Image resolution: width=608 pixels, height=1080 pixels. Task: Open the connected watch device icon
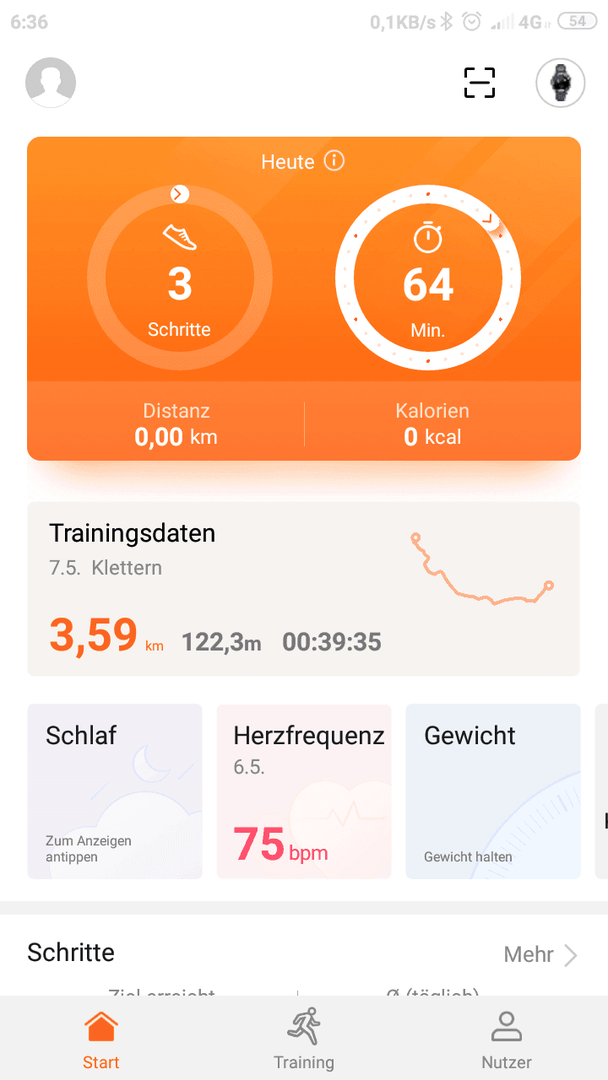tap(560, 83)
